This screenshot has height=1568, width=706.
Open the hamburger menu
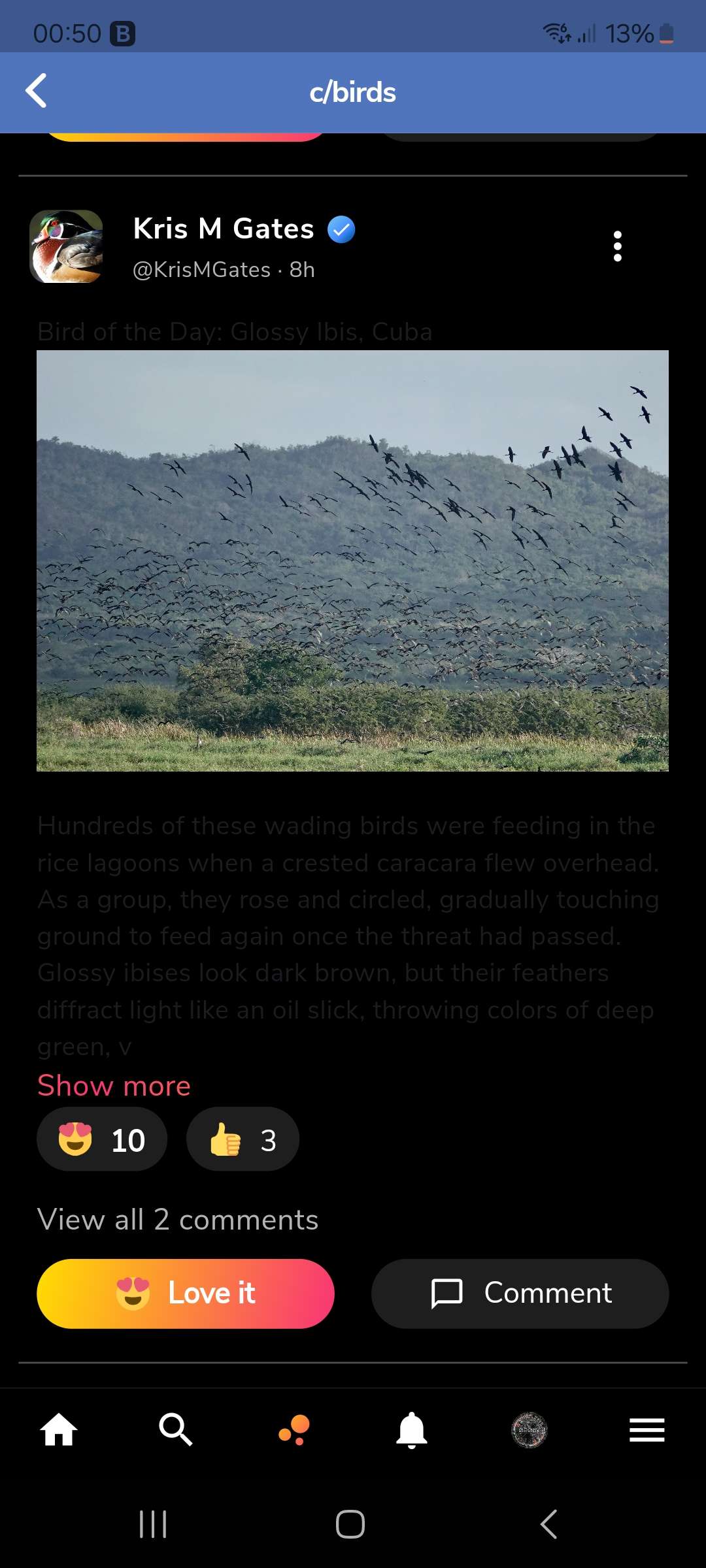pyautogui.click(x=647, y=1429)
